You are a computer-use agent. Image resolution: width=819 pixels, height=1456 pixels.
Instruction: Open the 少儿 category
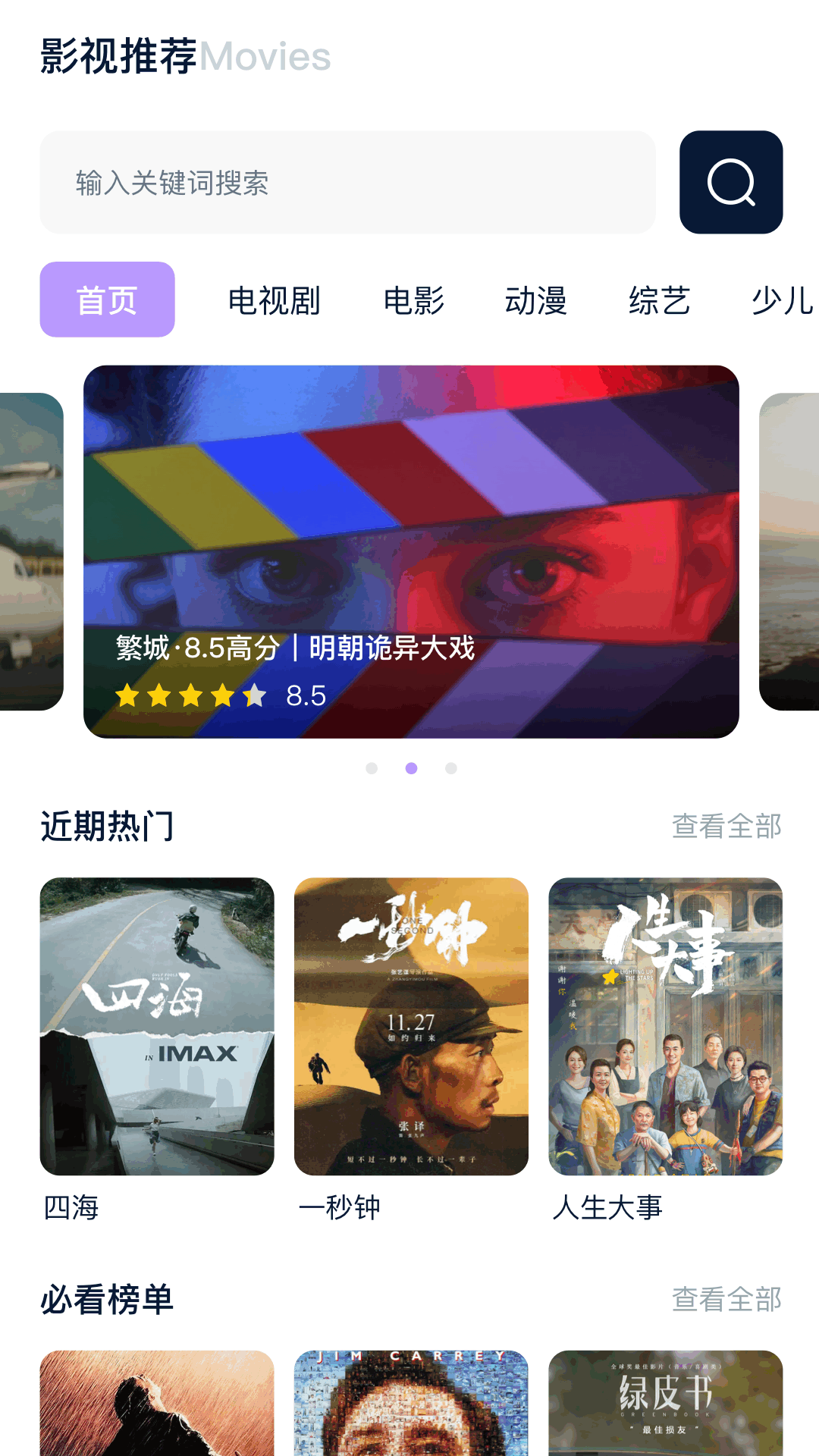[783, 300]
